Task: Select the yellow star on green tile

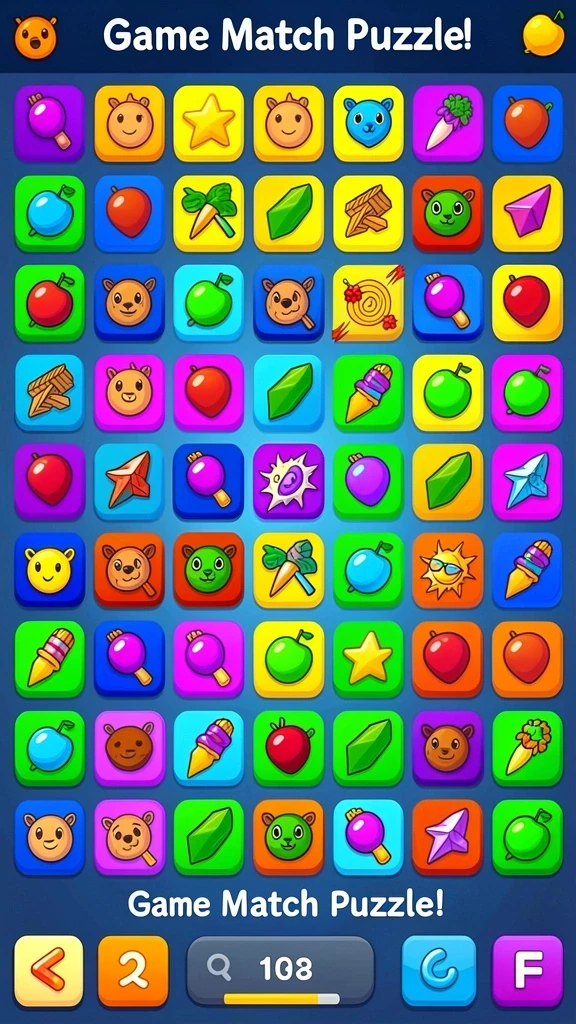Action: [x=368, y=658]
